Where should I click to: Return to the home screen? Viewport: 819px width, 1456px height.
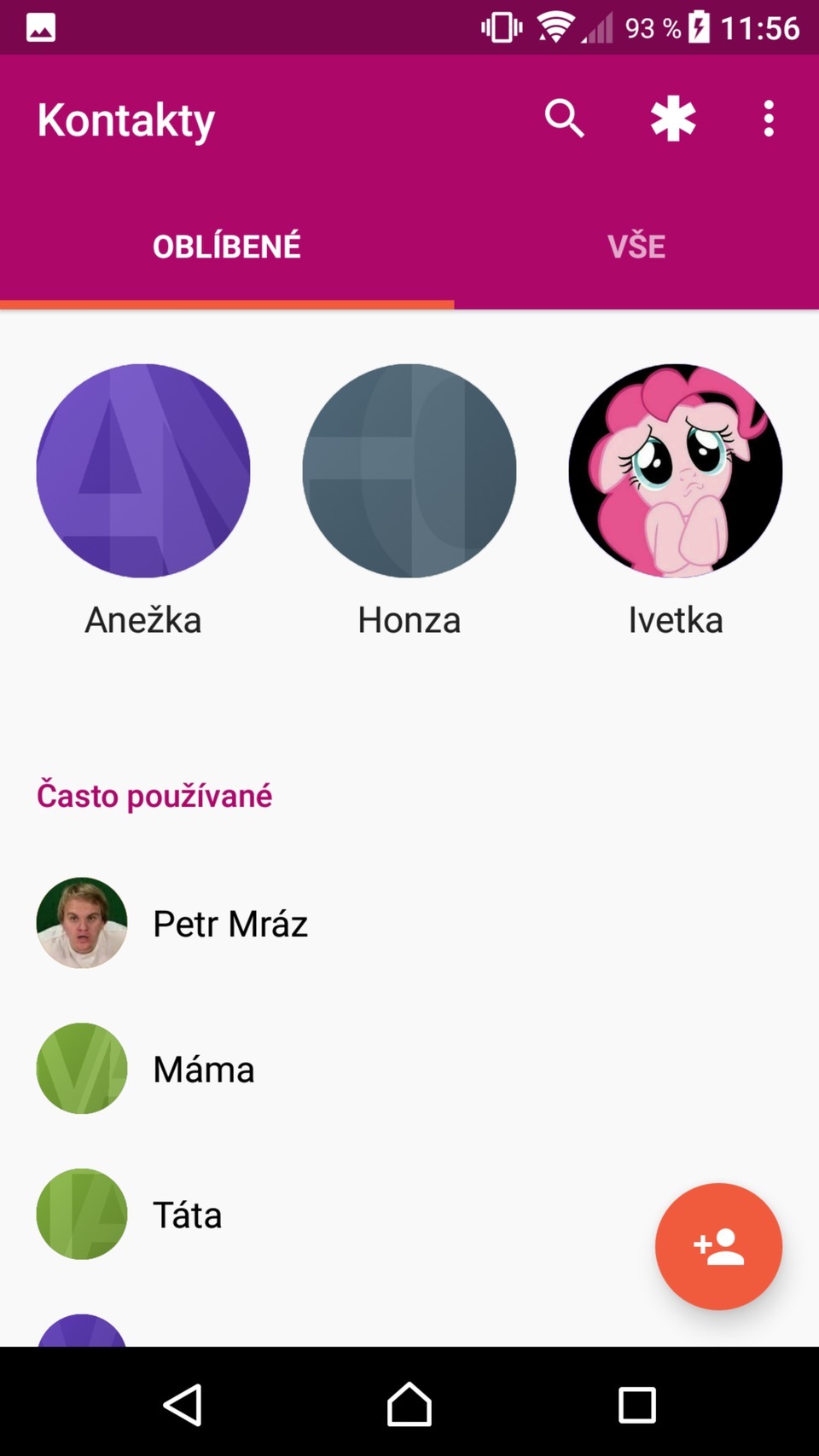click(409, 1405)
